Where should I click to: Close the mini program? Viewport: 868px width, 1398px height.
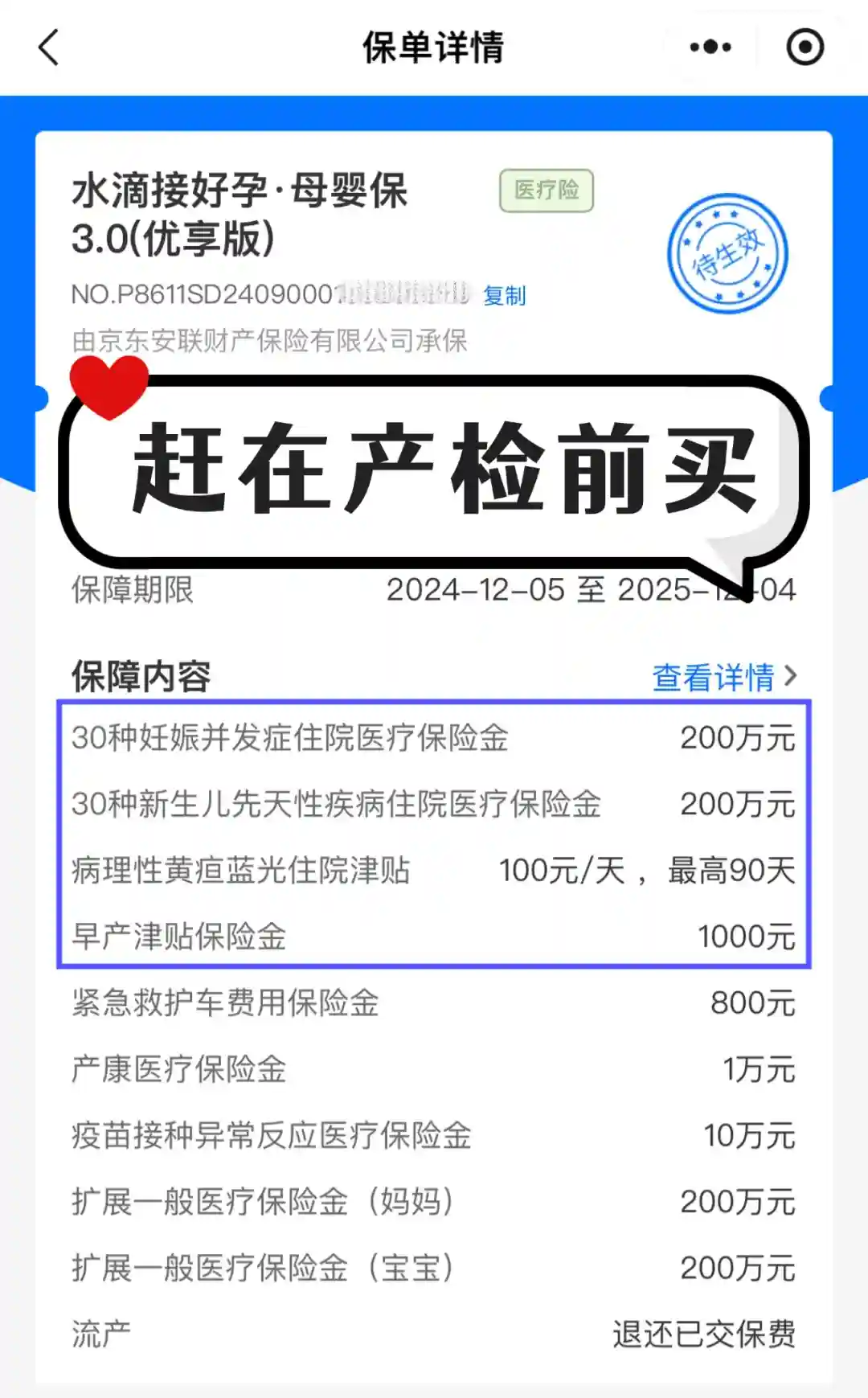pos(805,47)
